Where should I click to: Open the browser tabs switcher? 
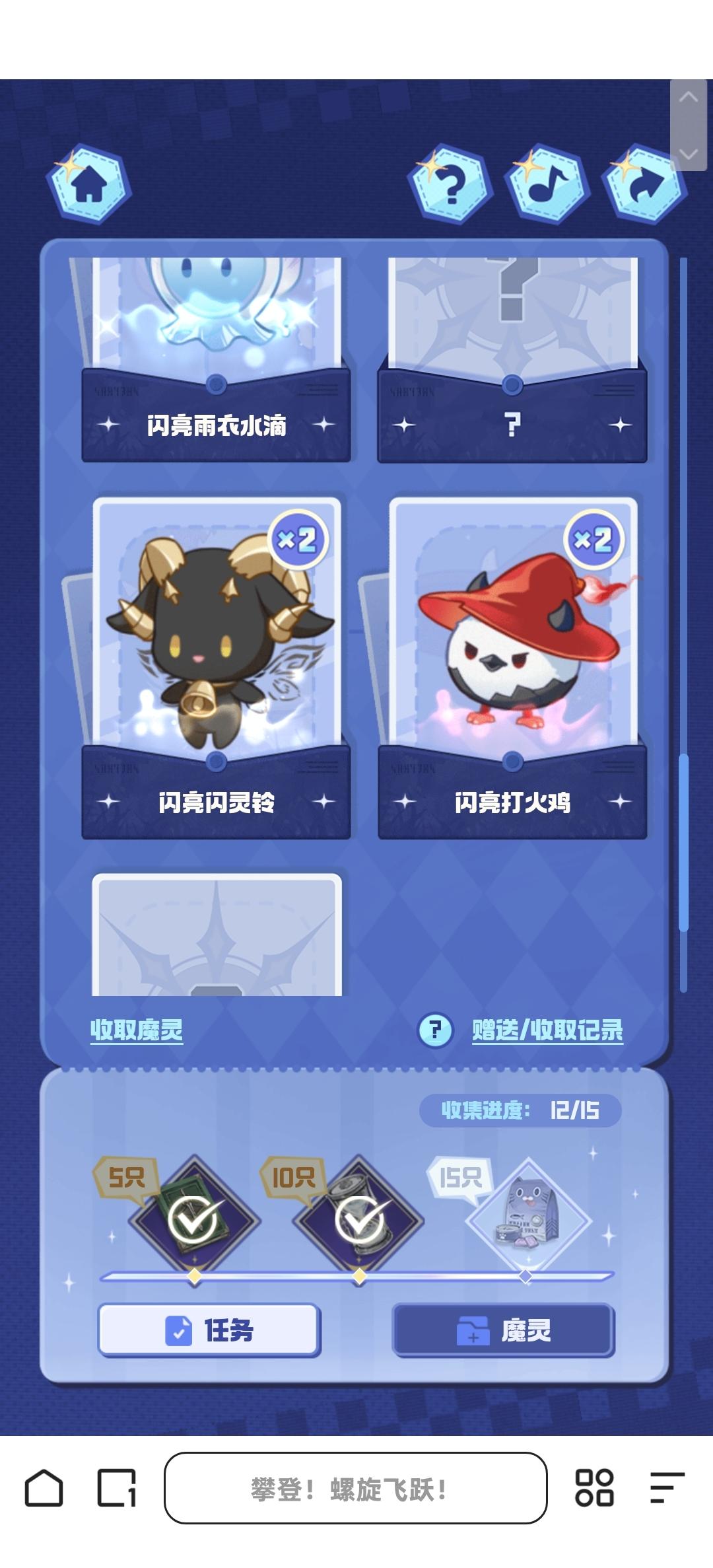117,1487
